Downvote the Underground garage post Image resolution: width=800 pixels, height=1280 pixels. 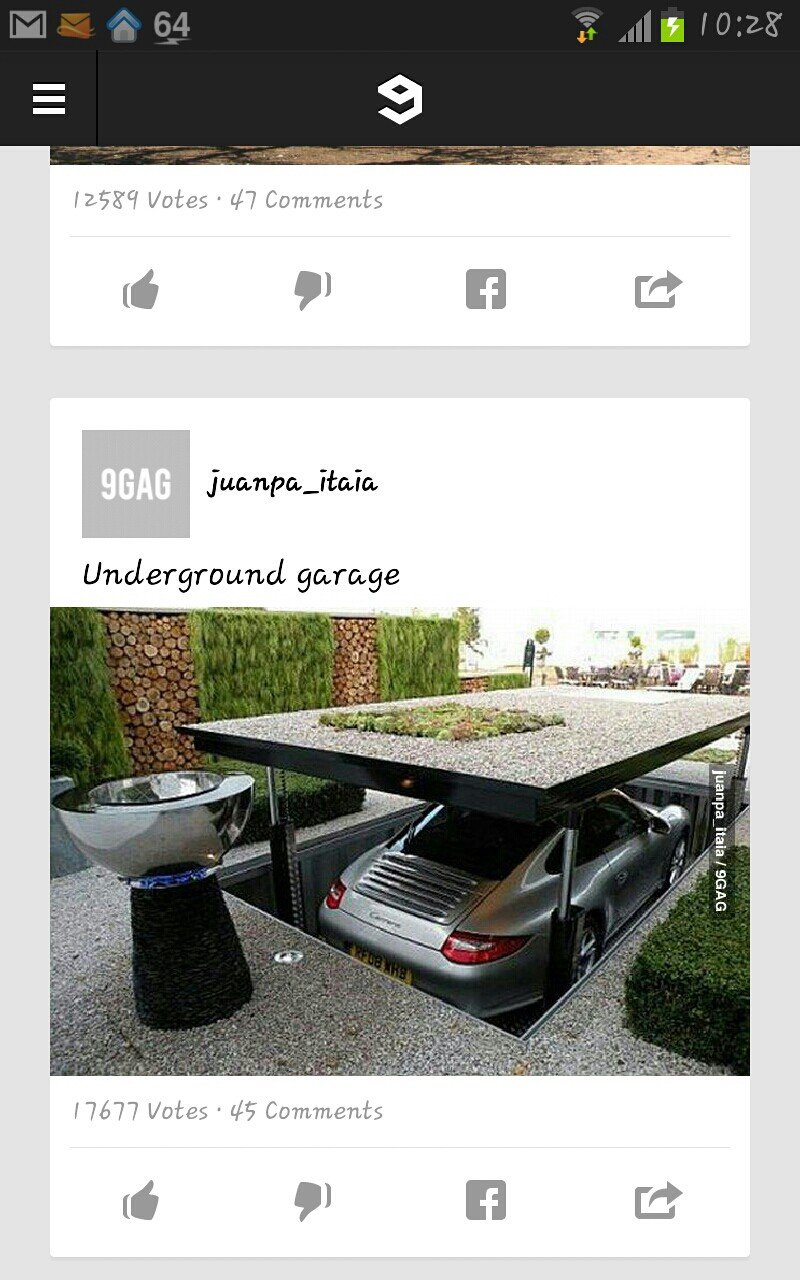[312, 1200]
